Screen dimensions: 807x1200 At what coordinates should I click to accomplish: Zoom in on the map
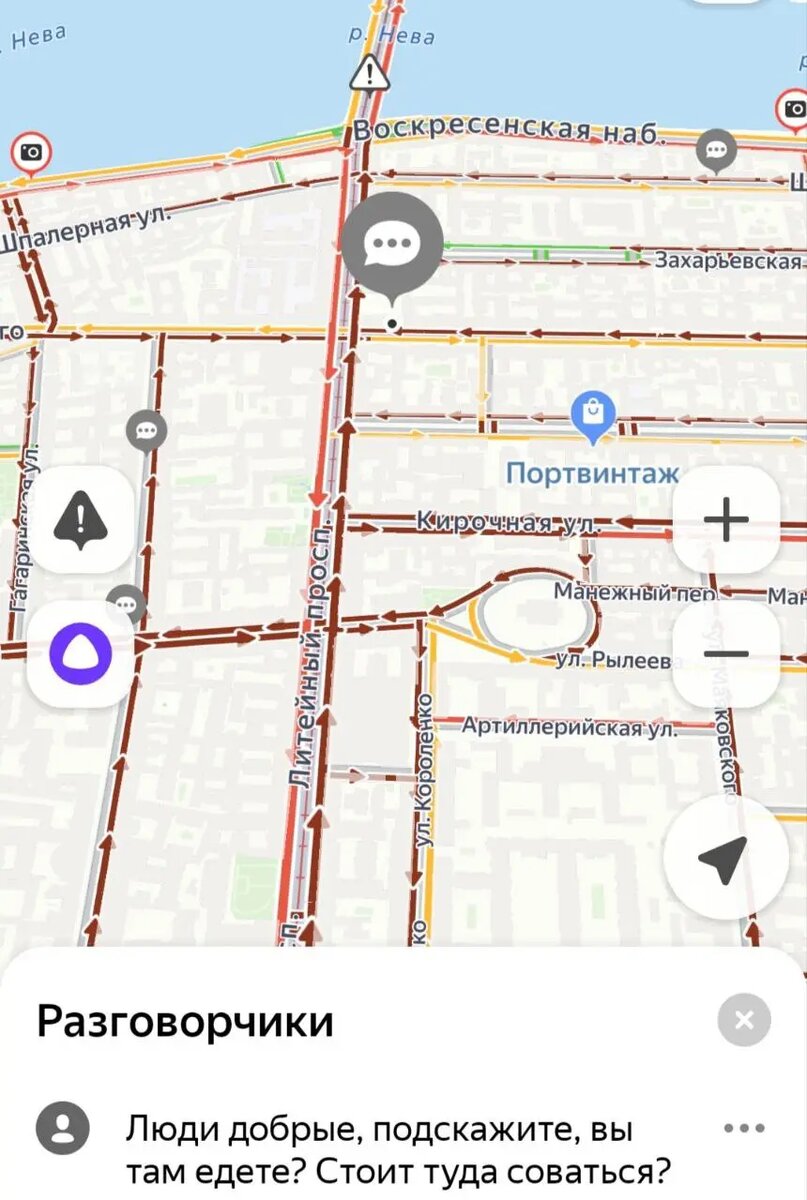coord(727,518)
